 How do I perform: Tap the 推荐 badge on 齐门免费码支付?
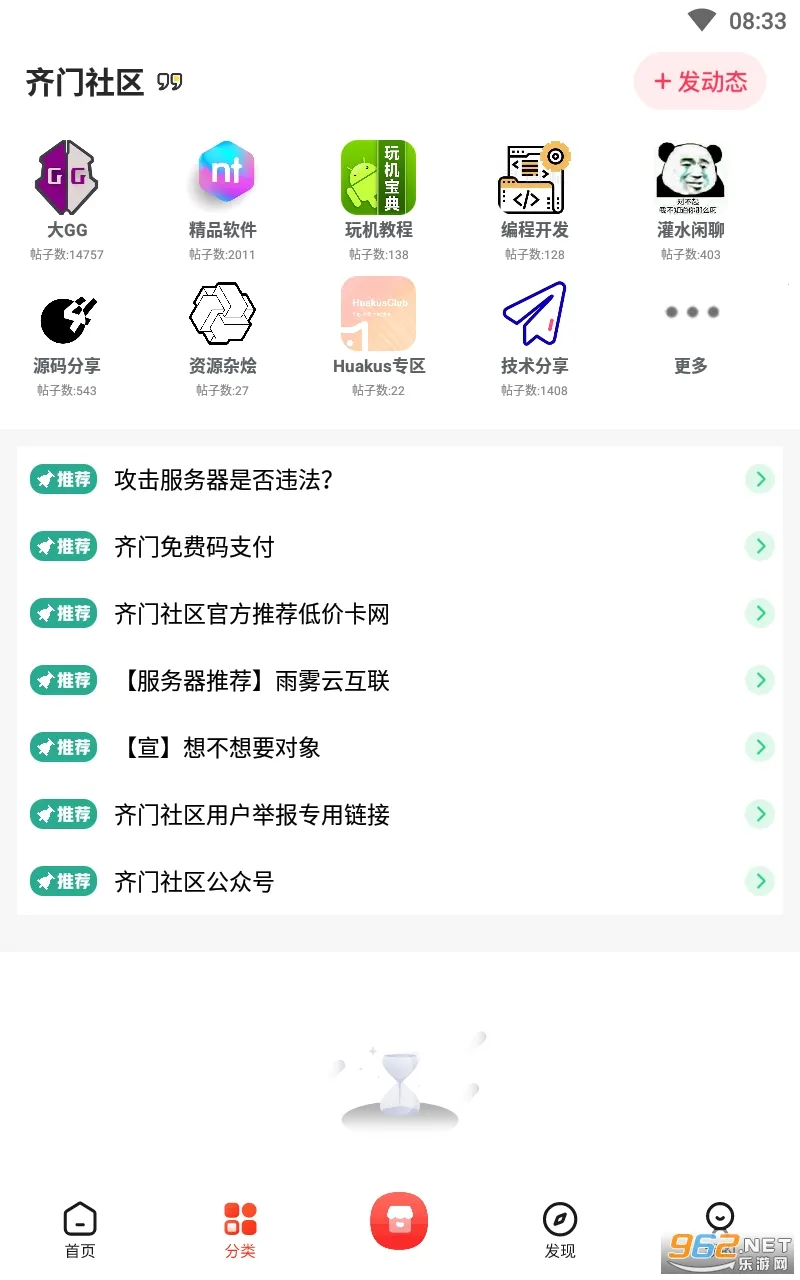coord(63,546)
